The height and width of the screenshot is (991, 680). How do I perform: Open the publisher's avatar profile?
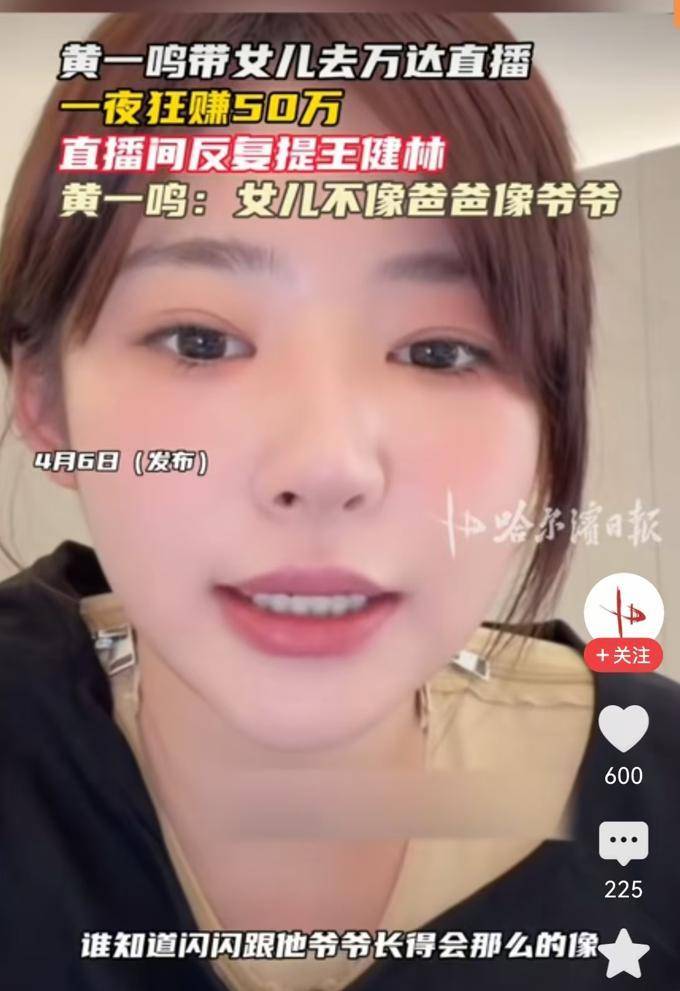point(624,606)
